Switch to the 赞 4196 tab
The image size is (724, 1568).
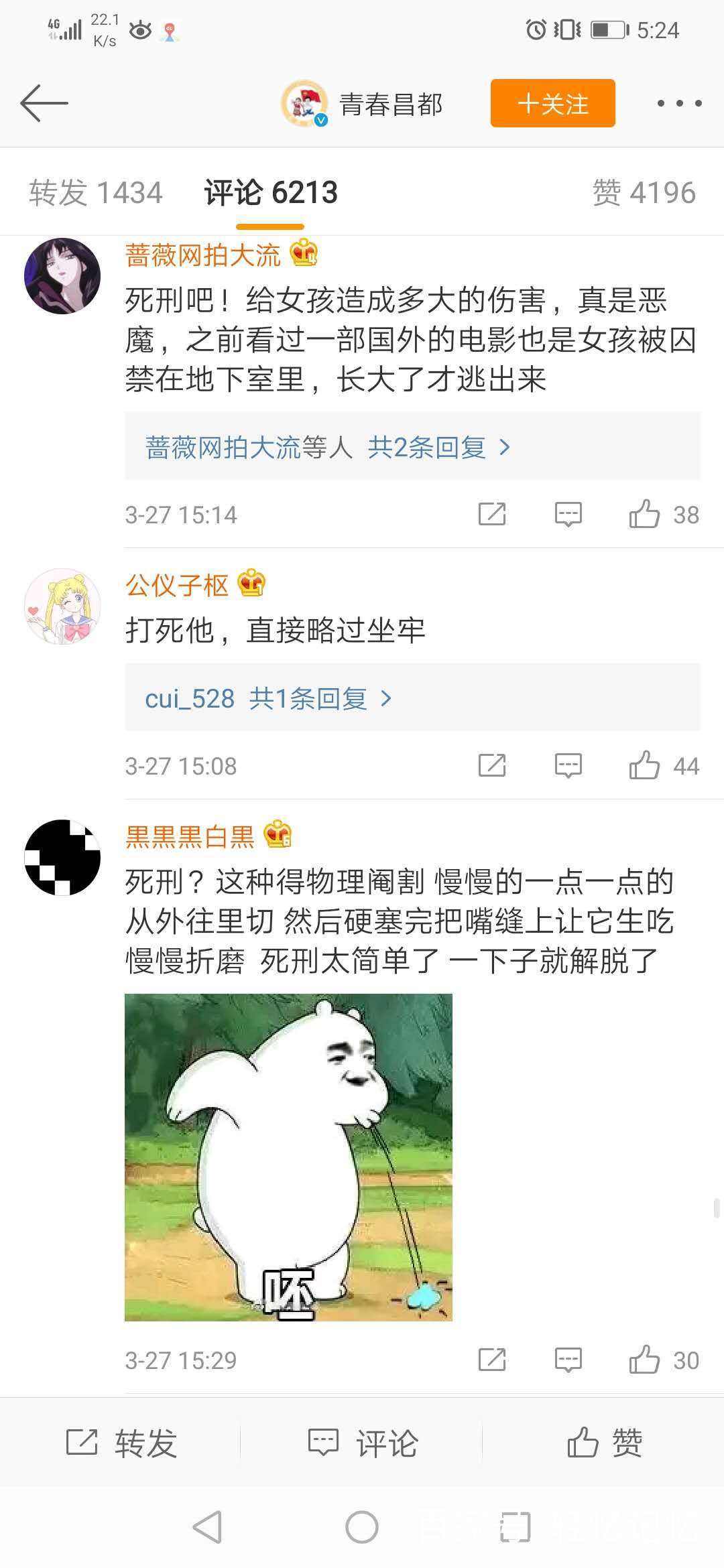point(644,193)
